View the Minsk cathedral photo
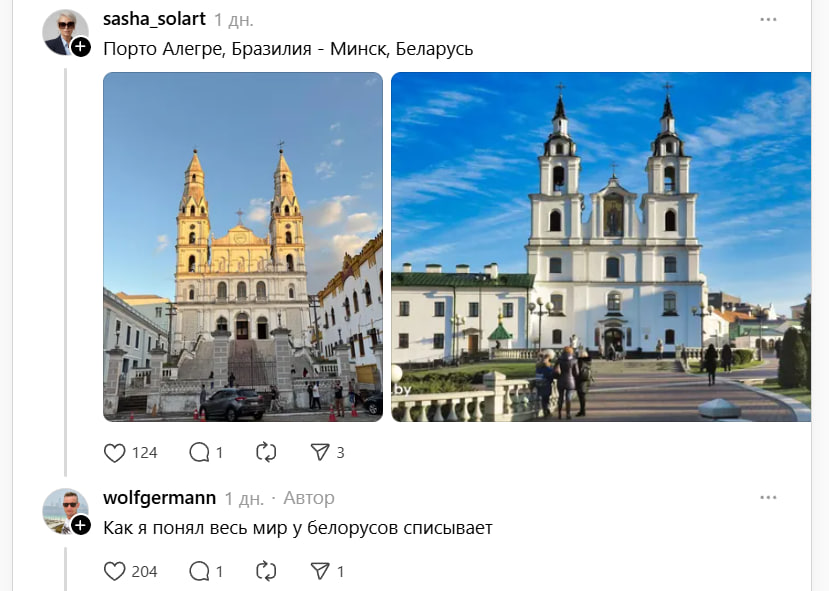The width and height of the screenshot is (829, 591). point(600,246)
